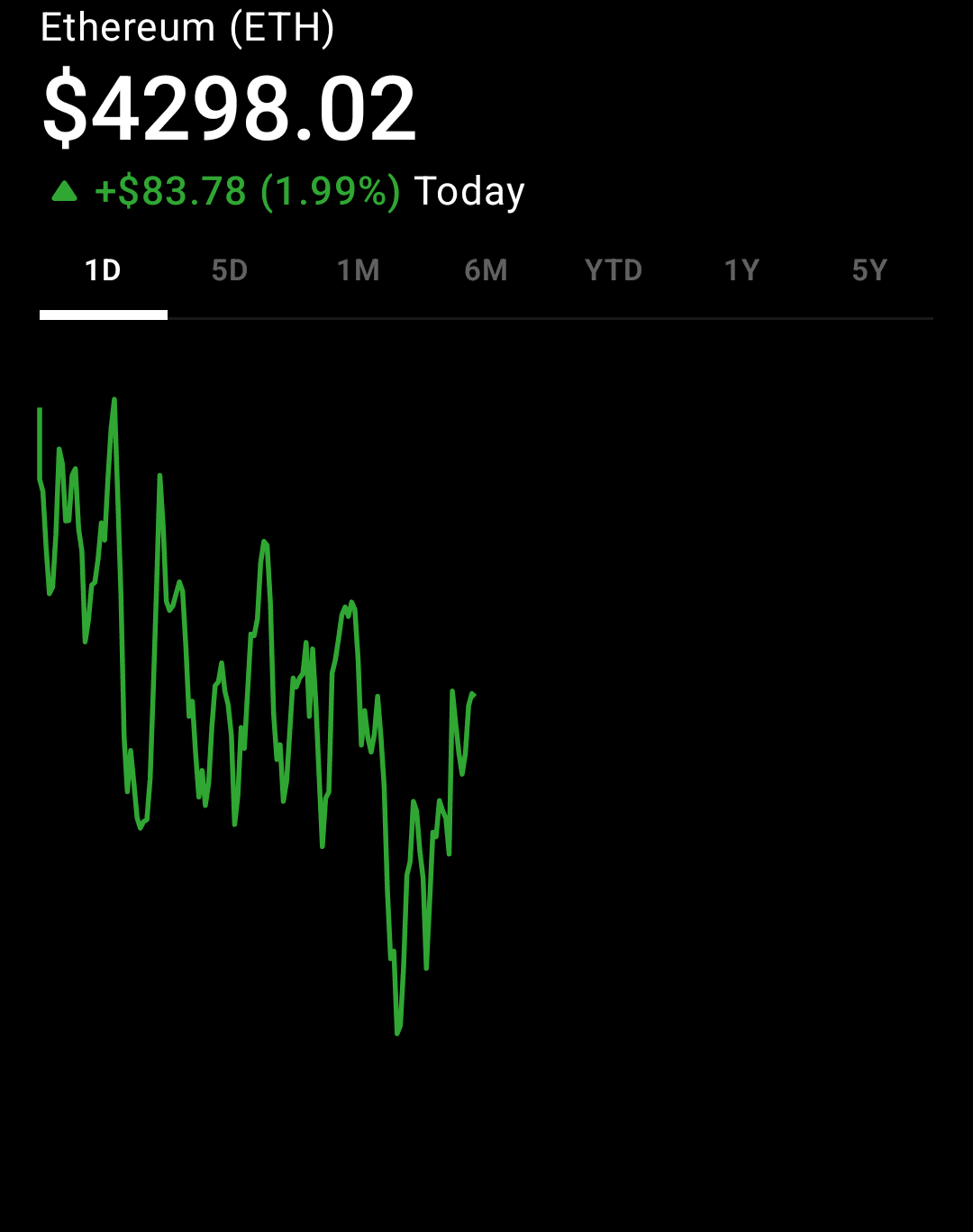The width and height of the screenshot is (973, 1232).
Task: View the YTD chart range
Action: (x=614, y=270)
